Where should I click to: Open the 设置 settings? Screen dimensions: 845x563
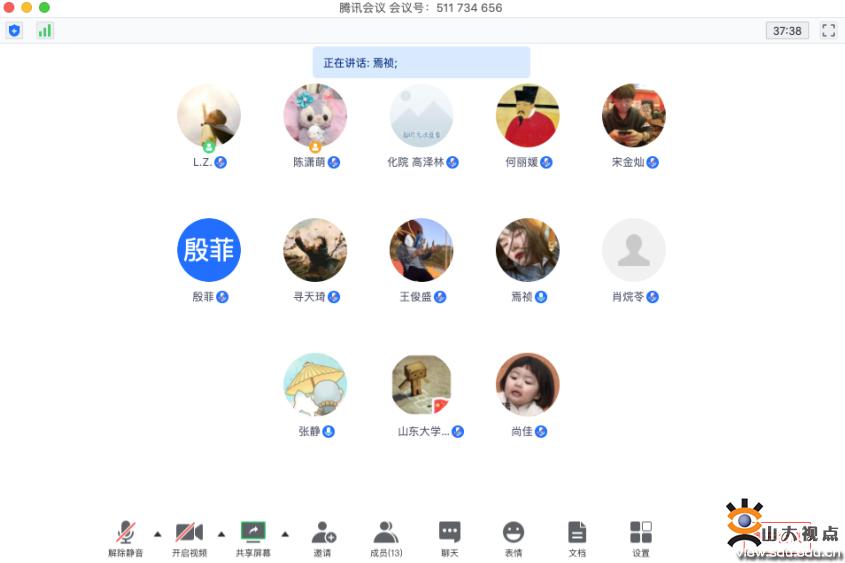(641, 533)
